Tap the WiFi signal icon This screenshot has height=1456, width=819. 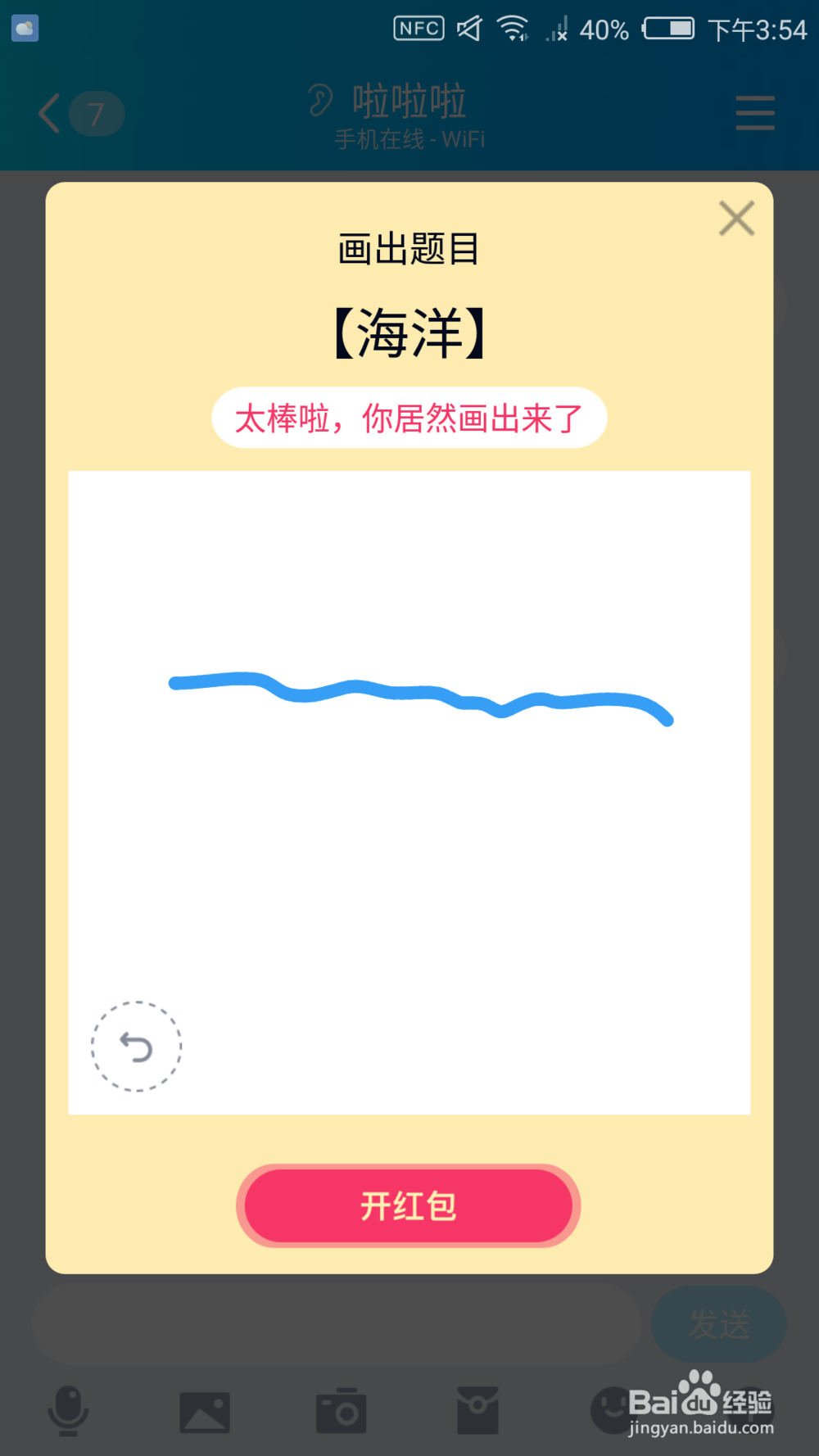(514, 29)
